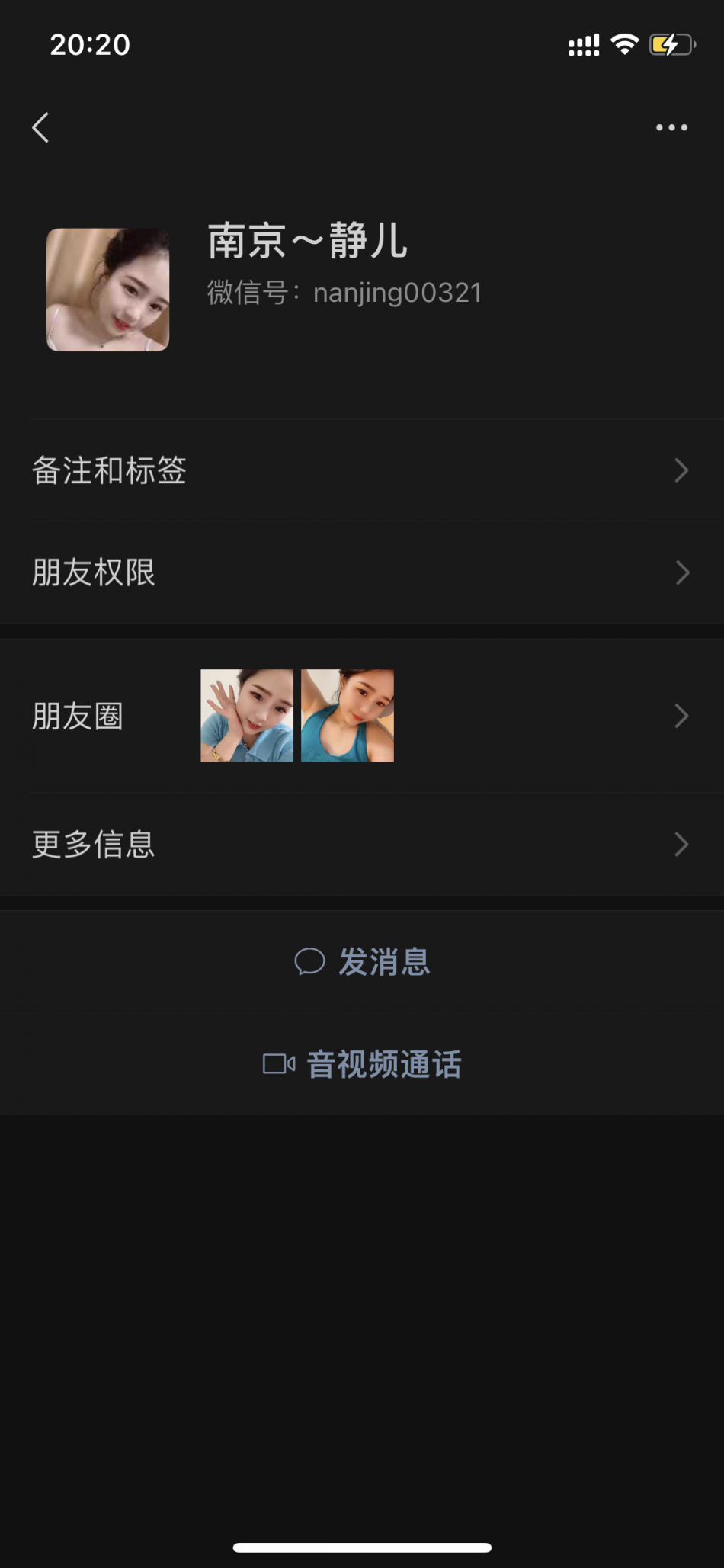Open the three-dot overflow menu
Screen dimensions: 724x1568
tap(671, 127)
